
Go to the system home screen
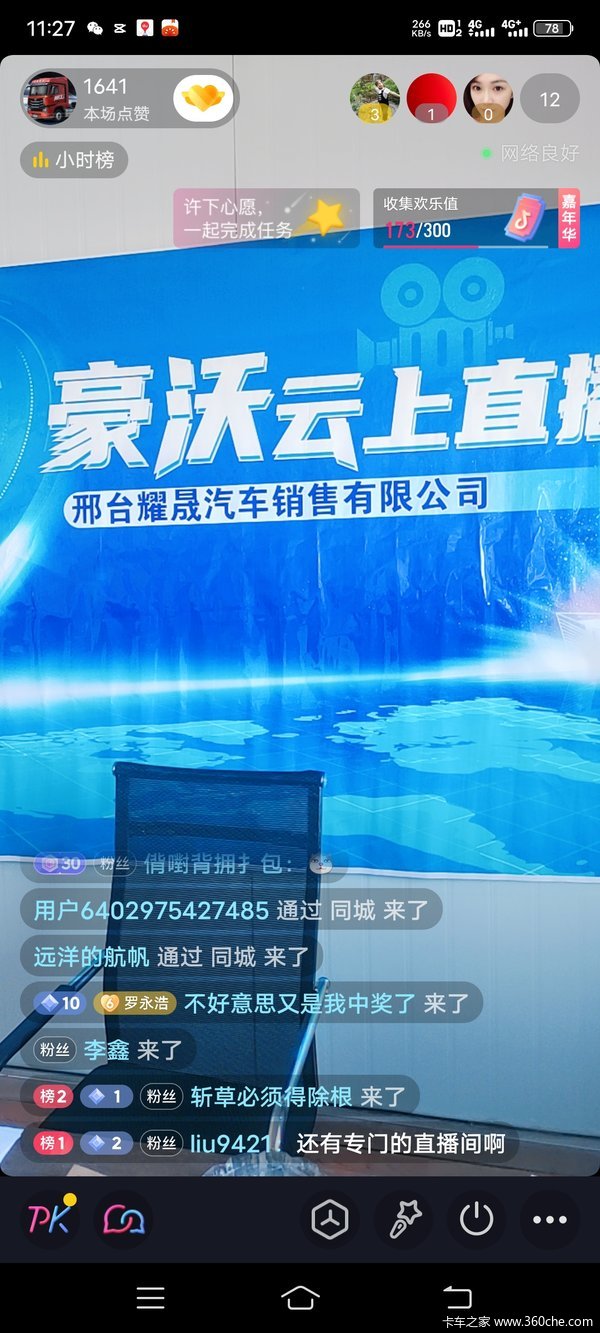click(300, 1298)
